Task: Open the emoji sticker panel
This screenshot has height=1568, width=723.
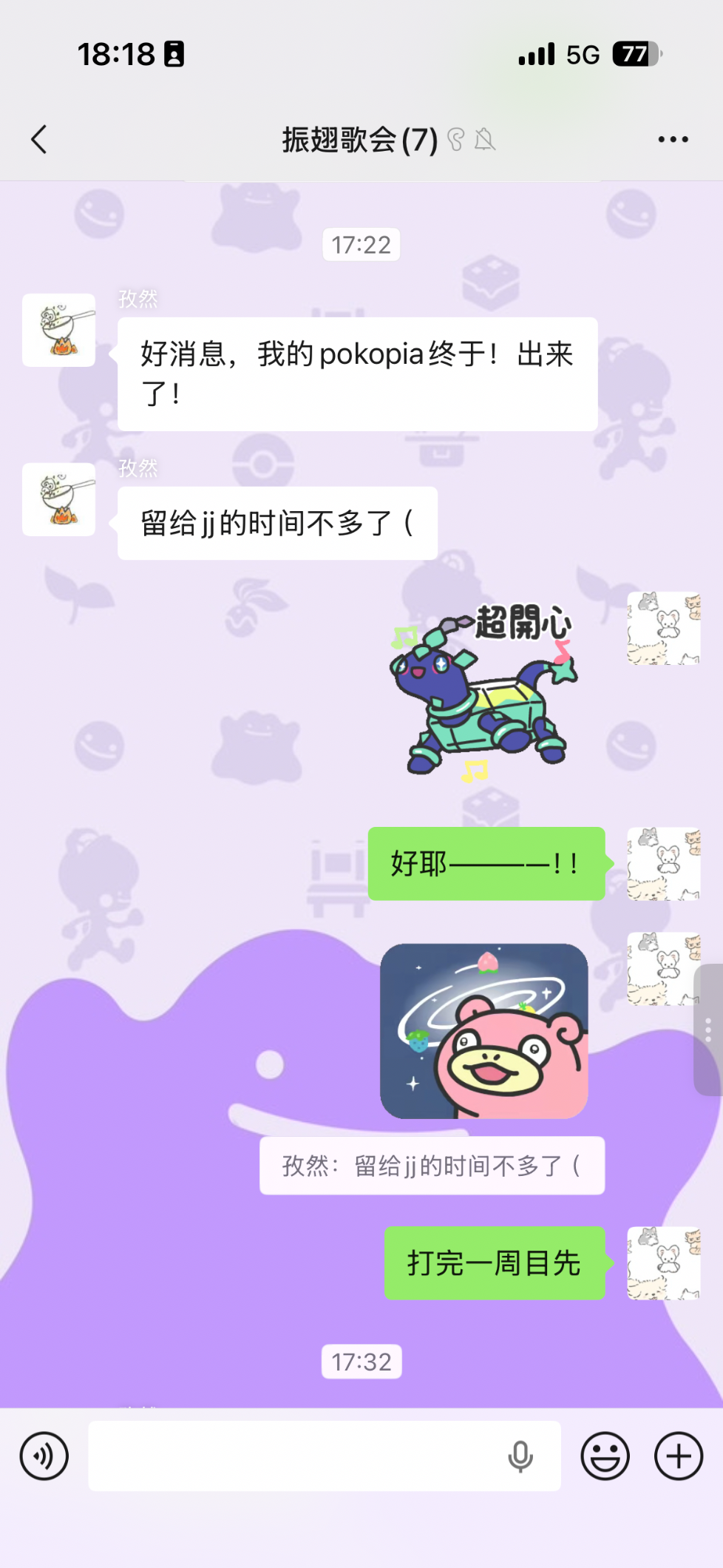Action: point(605,1456)
